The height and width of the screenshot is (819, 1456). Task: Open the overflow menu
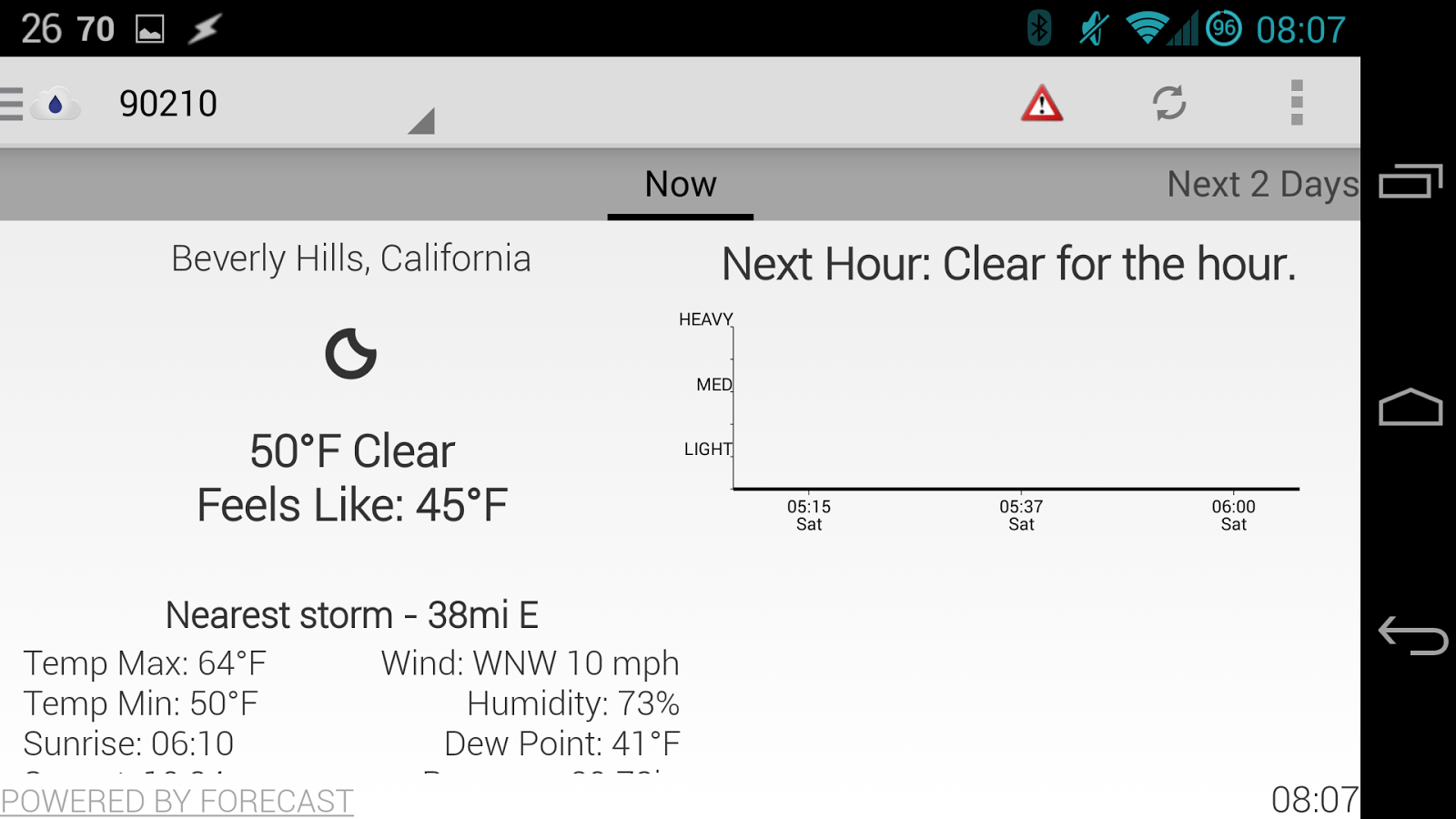coord(1297,103)
